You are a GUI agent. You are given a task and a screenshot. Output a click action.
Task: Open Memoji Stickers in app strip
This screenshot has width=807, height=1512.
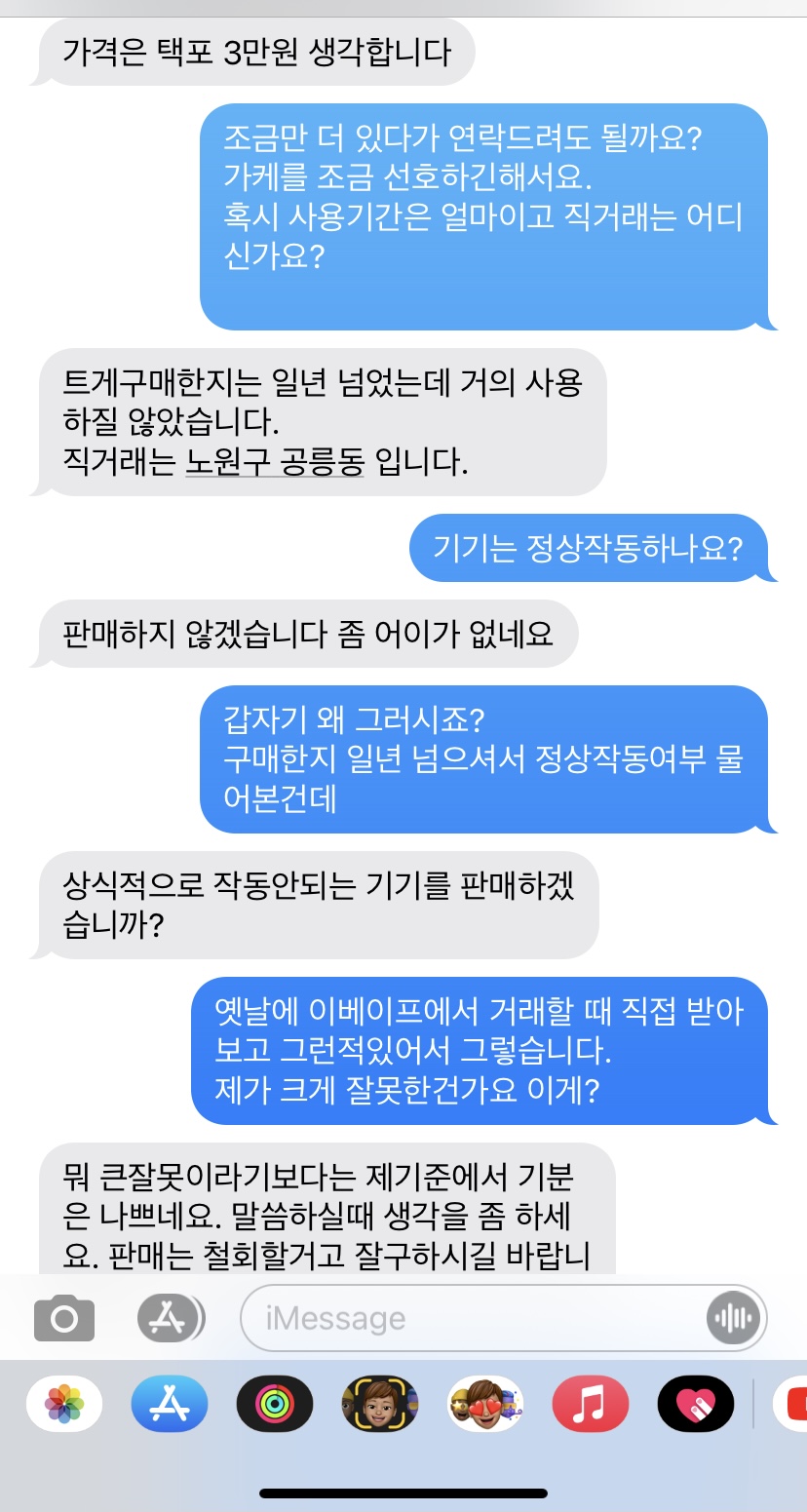point(485,1404)
